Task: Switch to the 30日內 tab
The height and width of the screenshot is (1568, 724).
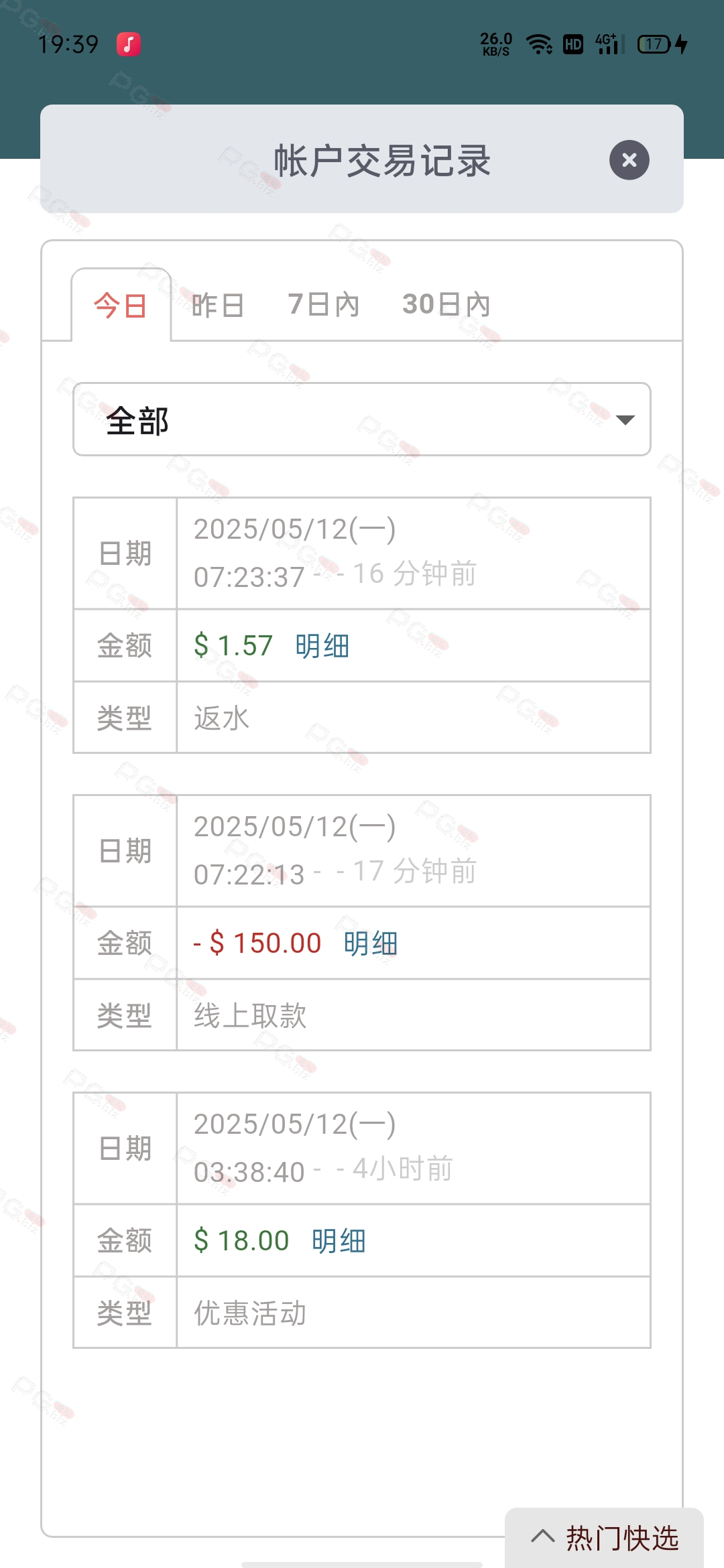Action: click(446, 304)
